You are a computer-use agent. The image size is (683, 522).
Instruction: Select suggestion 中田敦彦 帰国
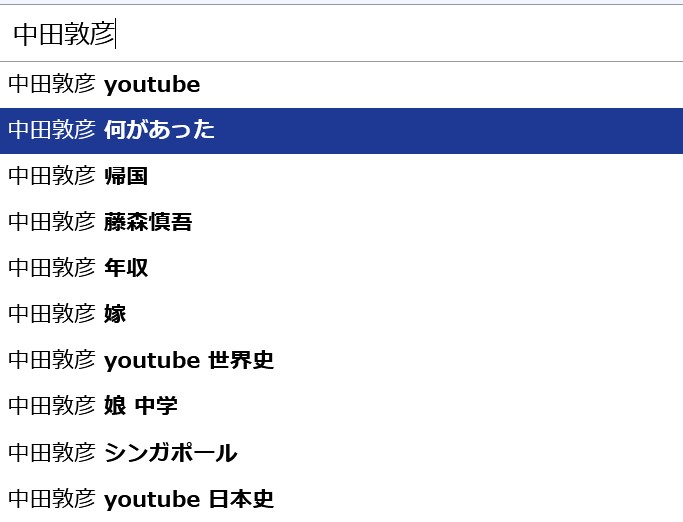coord(342,176)
